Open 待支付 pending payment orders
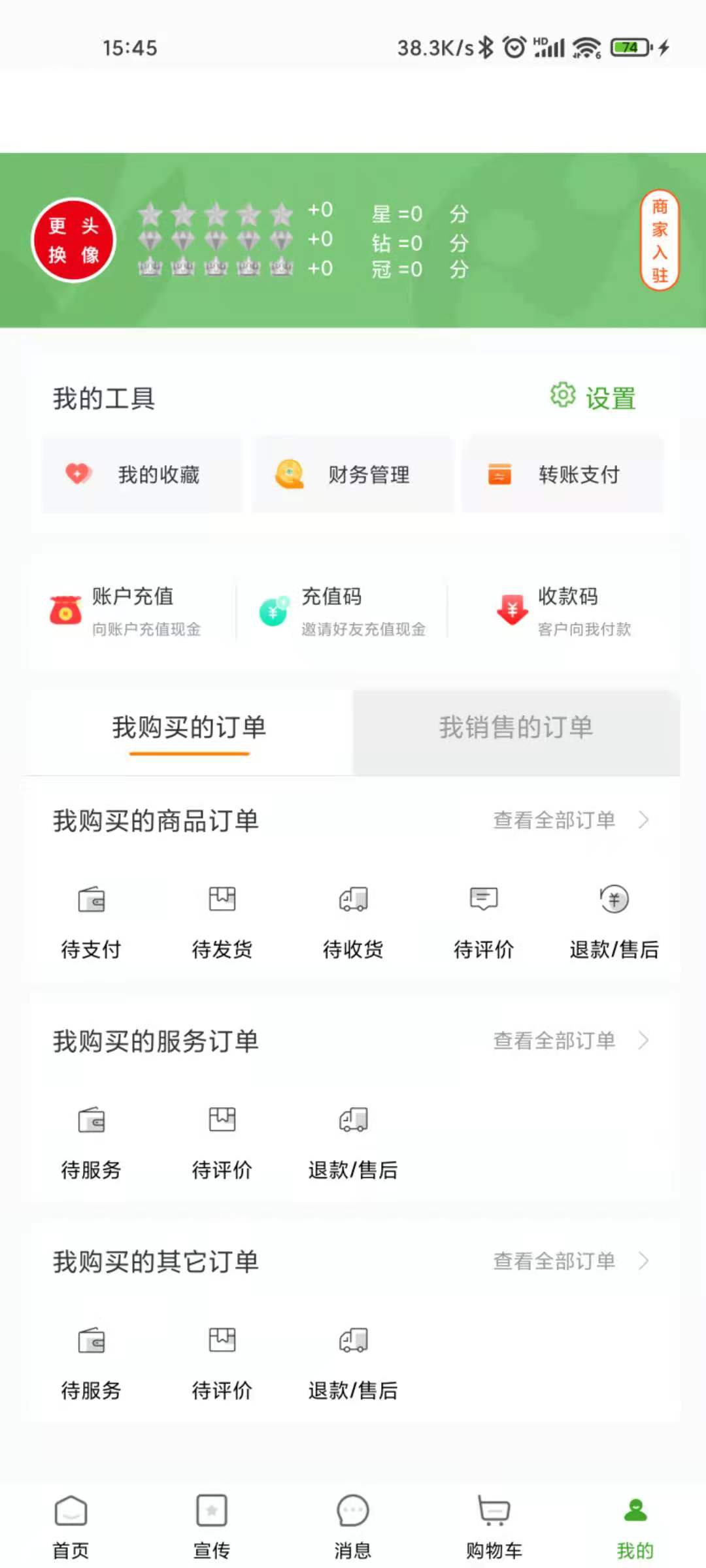 (92, 921)
